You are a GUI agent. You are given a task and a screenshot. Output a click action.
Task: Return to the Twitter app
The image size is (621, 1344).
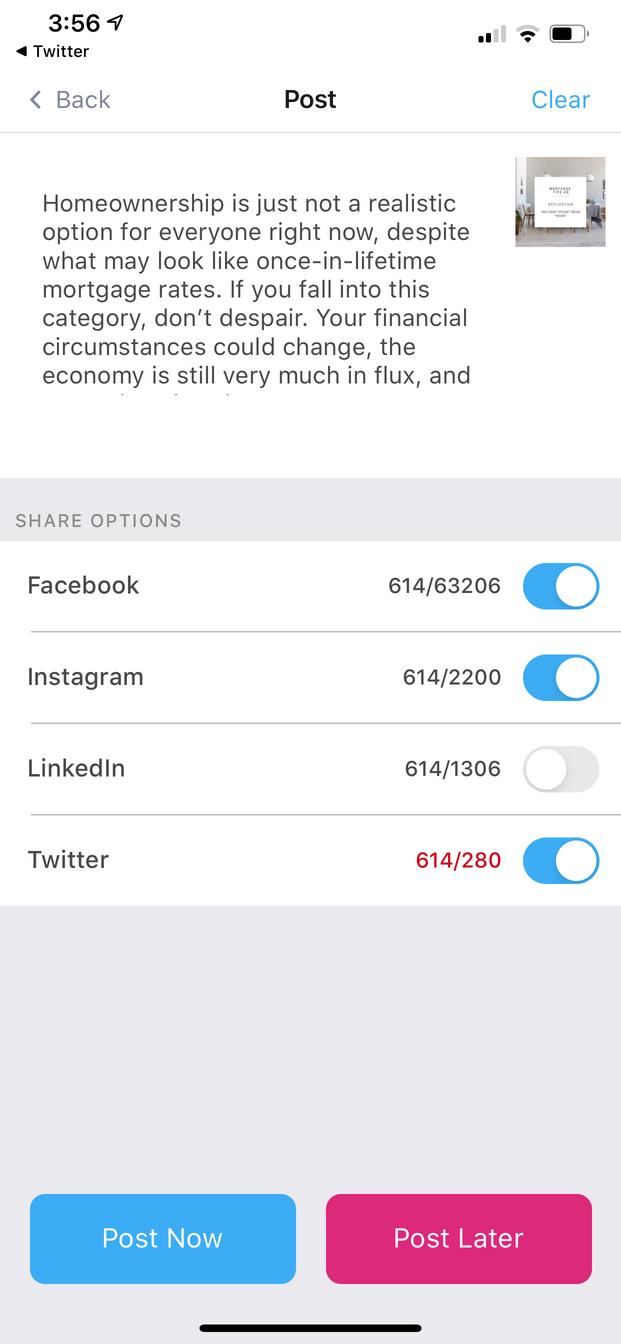coord(53,51)
